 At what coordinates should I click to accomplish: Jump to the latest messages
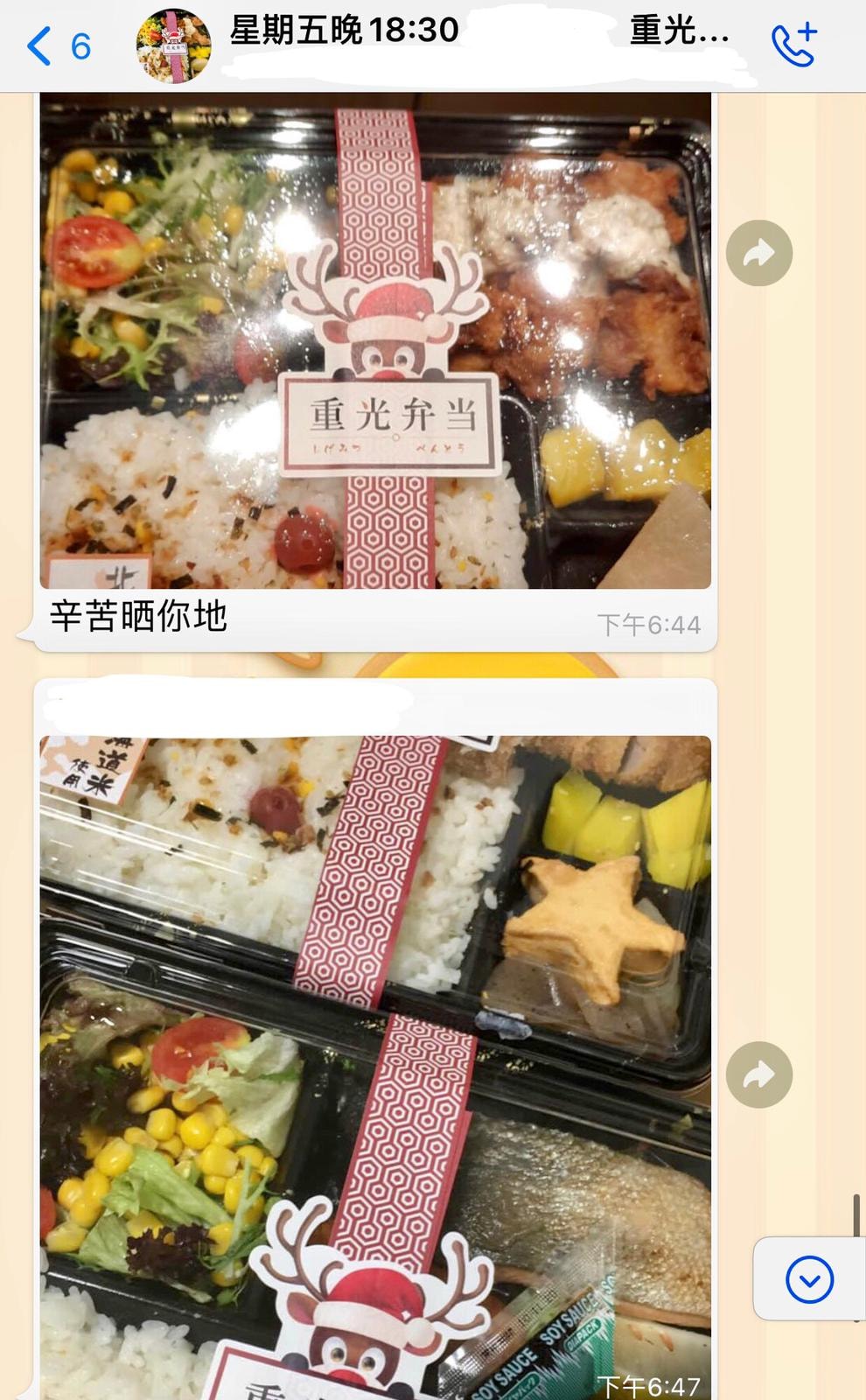tap(809, 1279)
